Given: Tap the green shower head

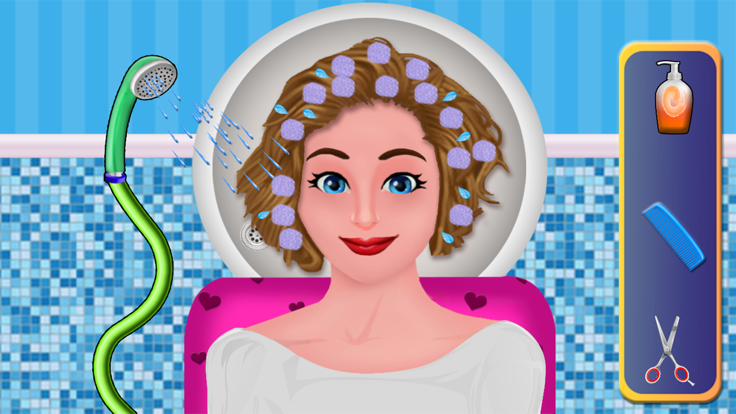Looking at the screenshot, I should pos(153,77).
